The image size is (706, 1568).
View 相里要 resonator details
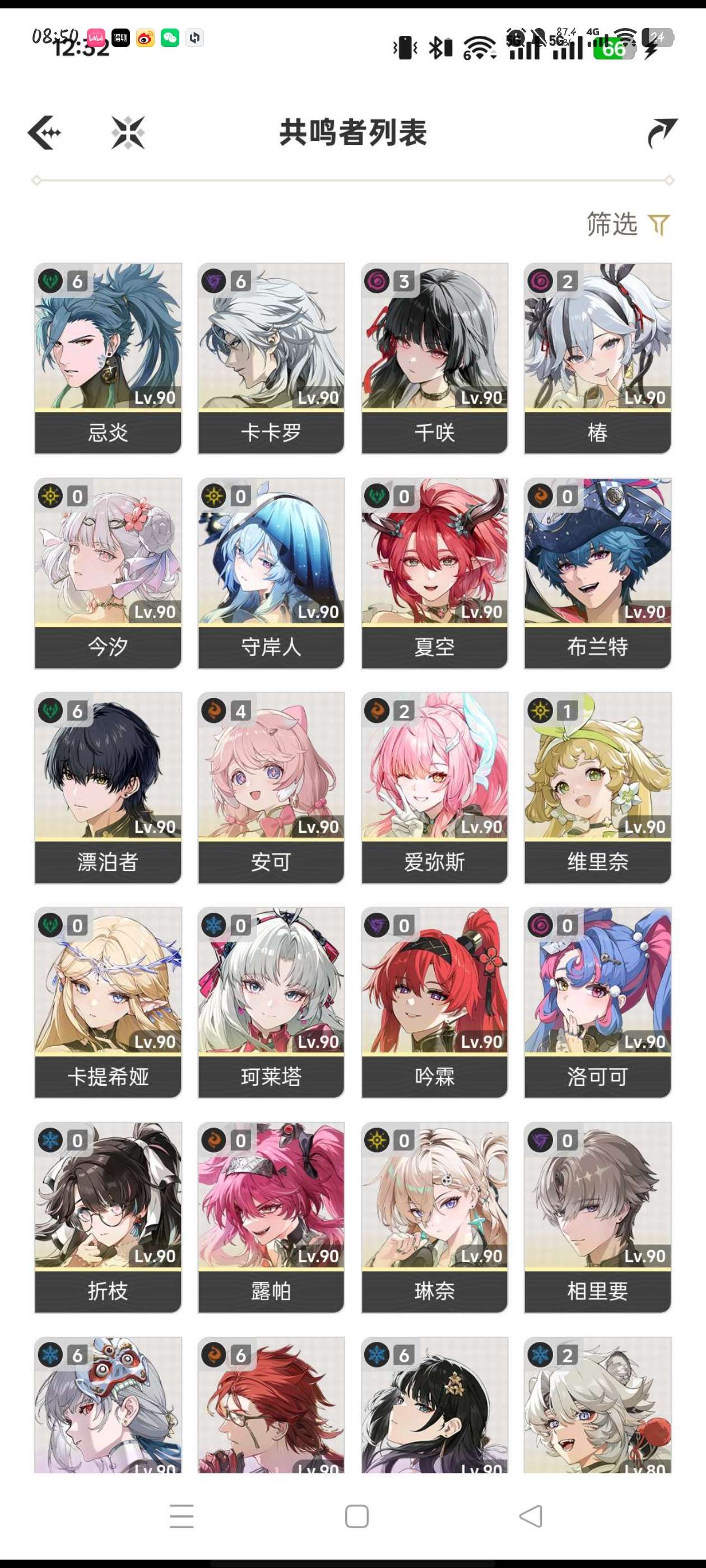597,1217
